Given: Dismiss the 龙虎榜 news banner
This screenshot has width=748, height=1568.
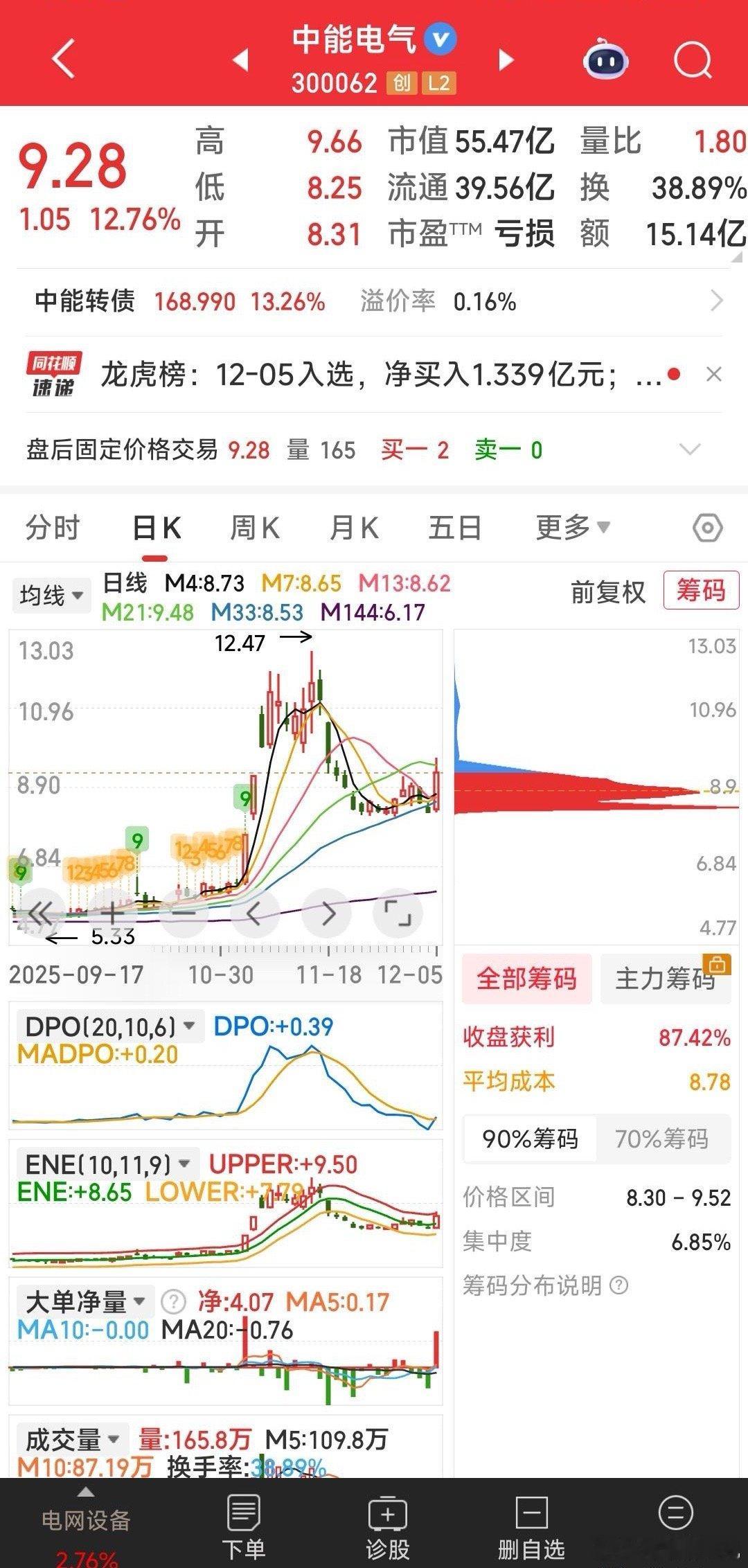Looking at the screenshot, I should point(713,375).
